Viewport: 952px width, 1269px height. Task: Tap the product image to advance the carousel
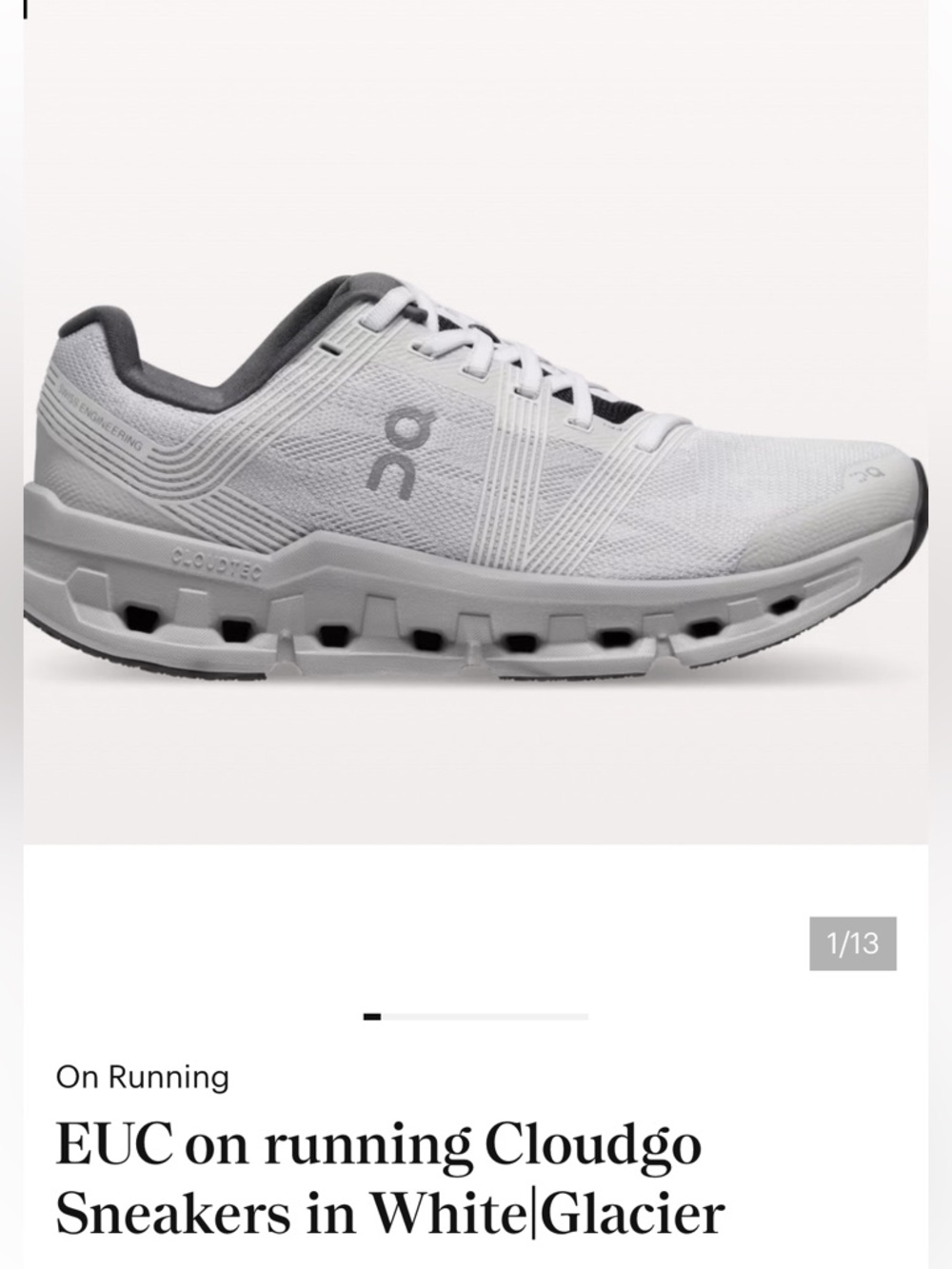tap(476, 428)
